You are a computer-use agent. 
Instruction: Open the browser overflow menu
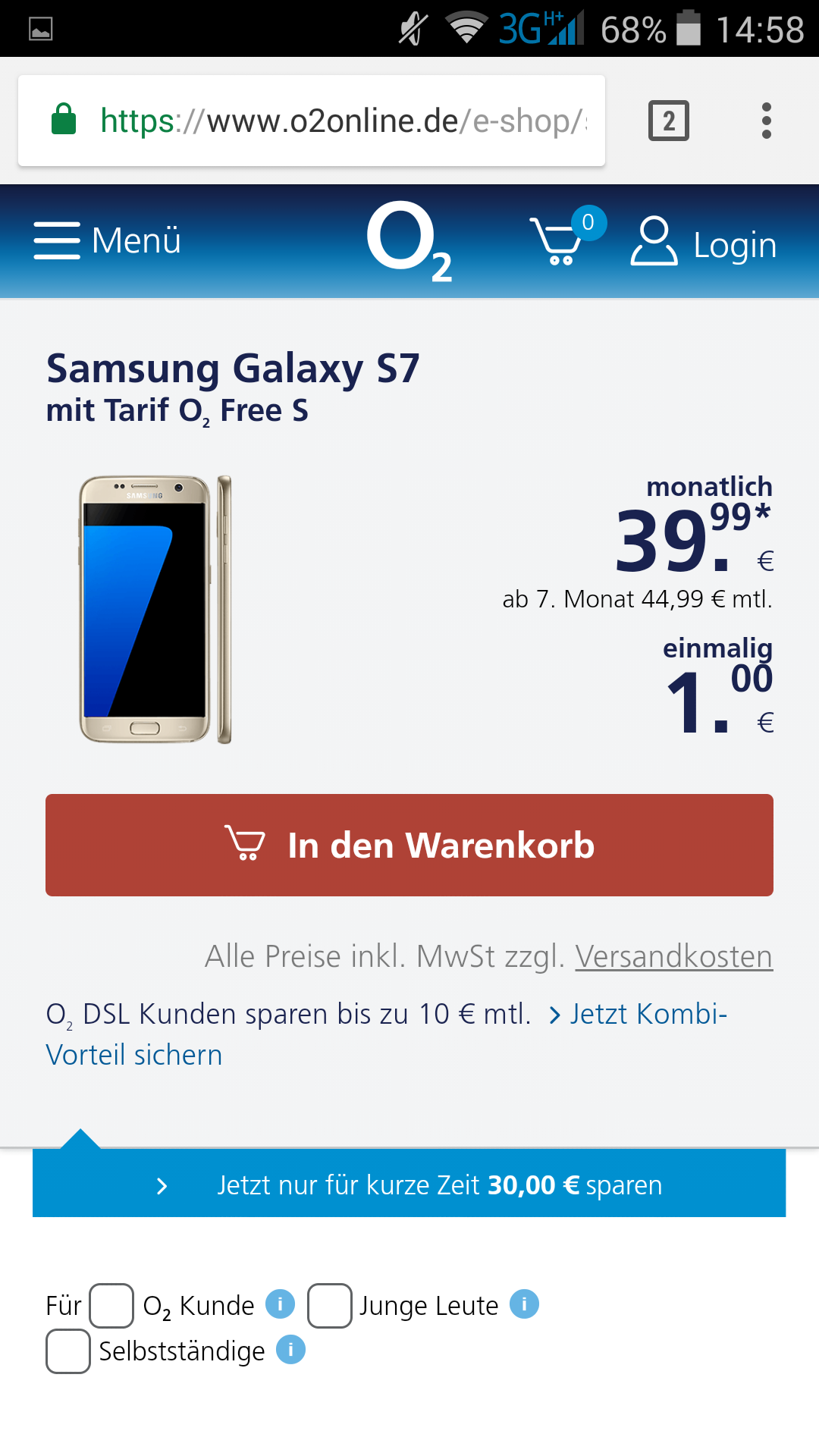tap(767, 121)
